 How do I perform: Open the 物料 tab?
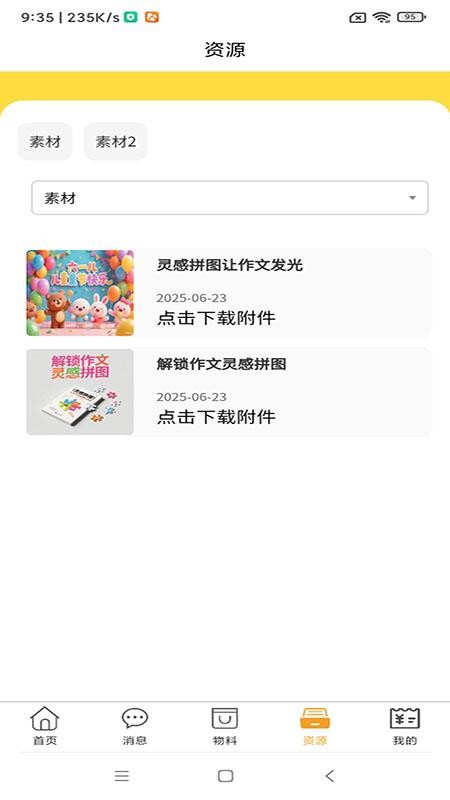click(225, 727)
